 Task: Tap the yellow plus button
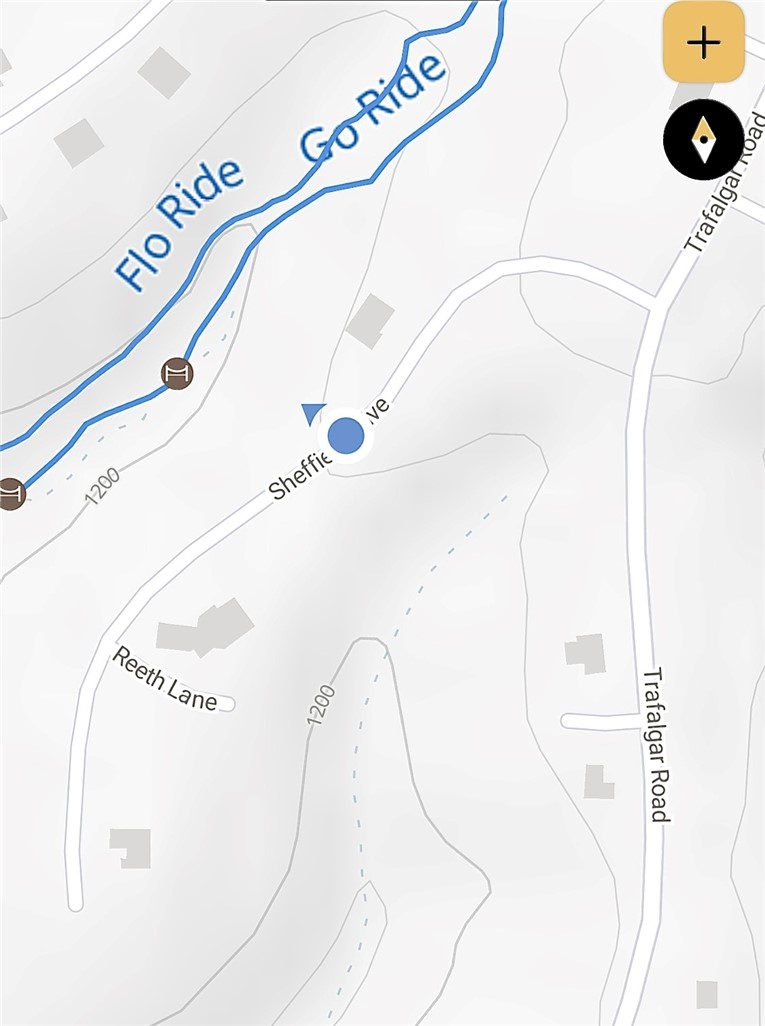coord(704,42)
